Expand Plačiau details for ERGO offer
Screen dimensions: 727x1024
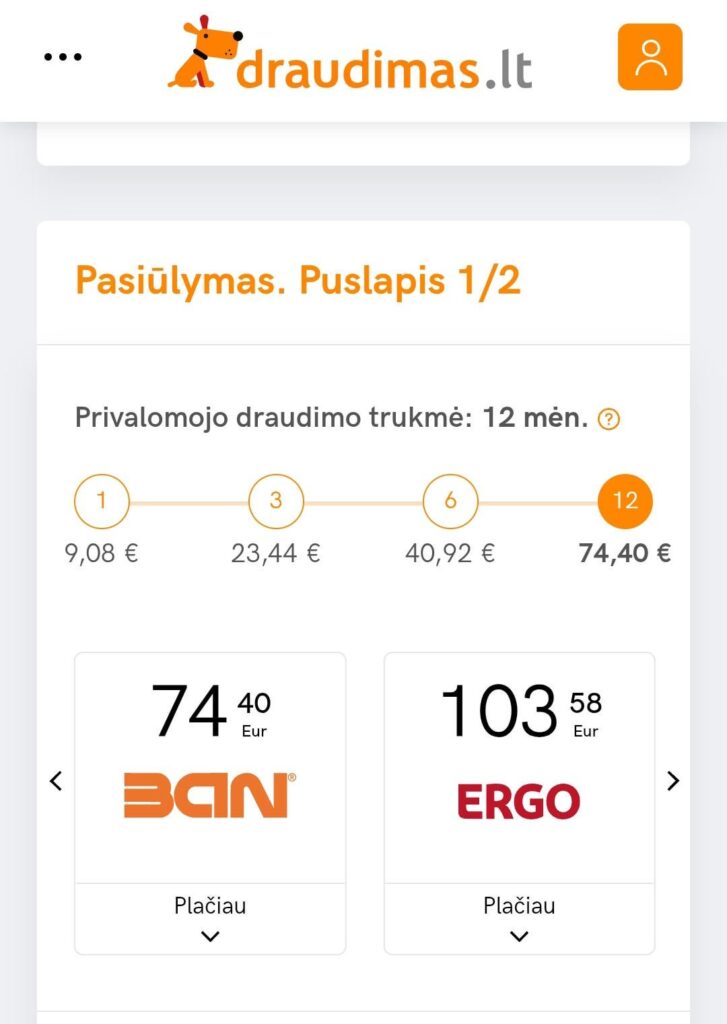click(x=519, y=919)
